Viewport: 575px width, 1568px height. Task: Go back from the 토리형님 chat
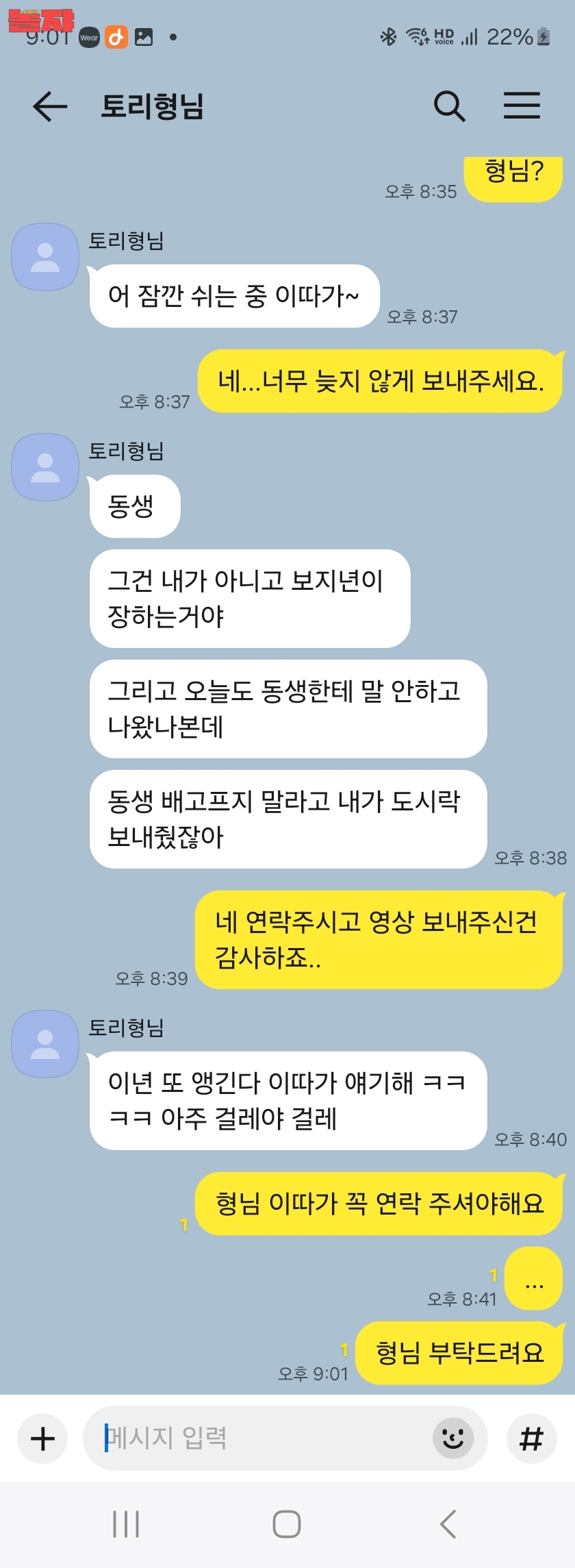coord(50,107)
